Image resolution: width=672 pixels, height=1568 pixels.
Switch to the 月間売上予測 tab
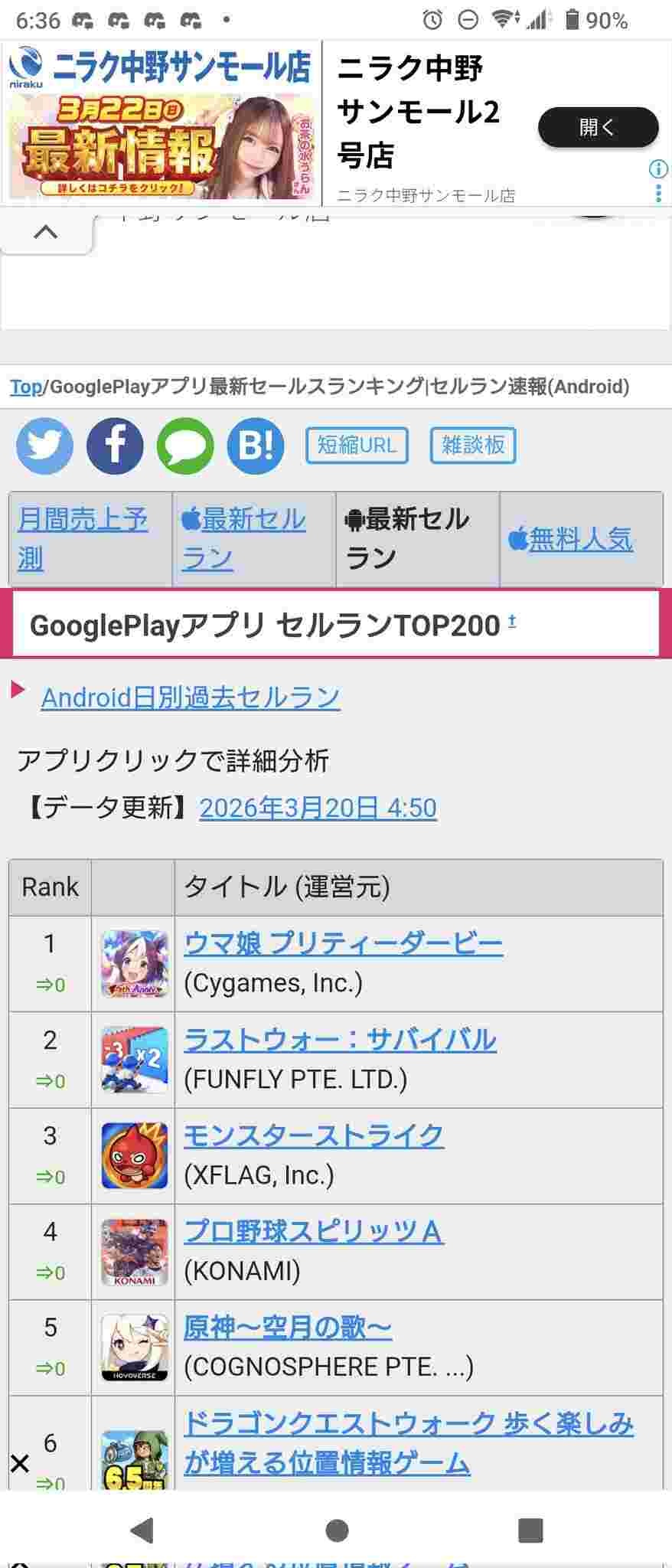coord(83,538)
